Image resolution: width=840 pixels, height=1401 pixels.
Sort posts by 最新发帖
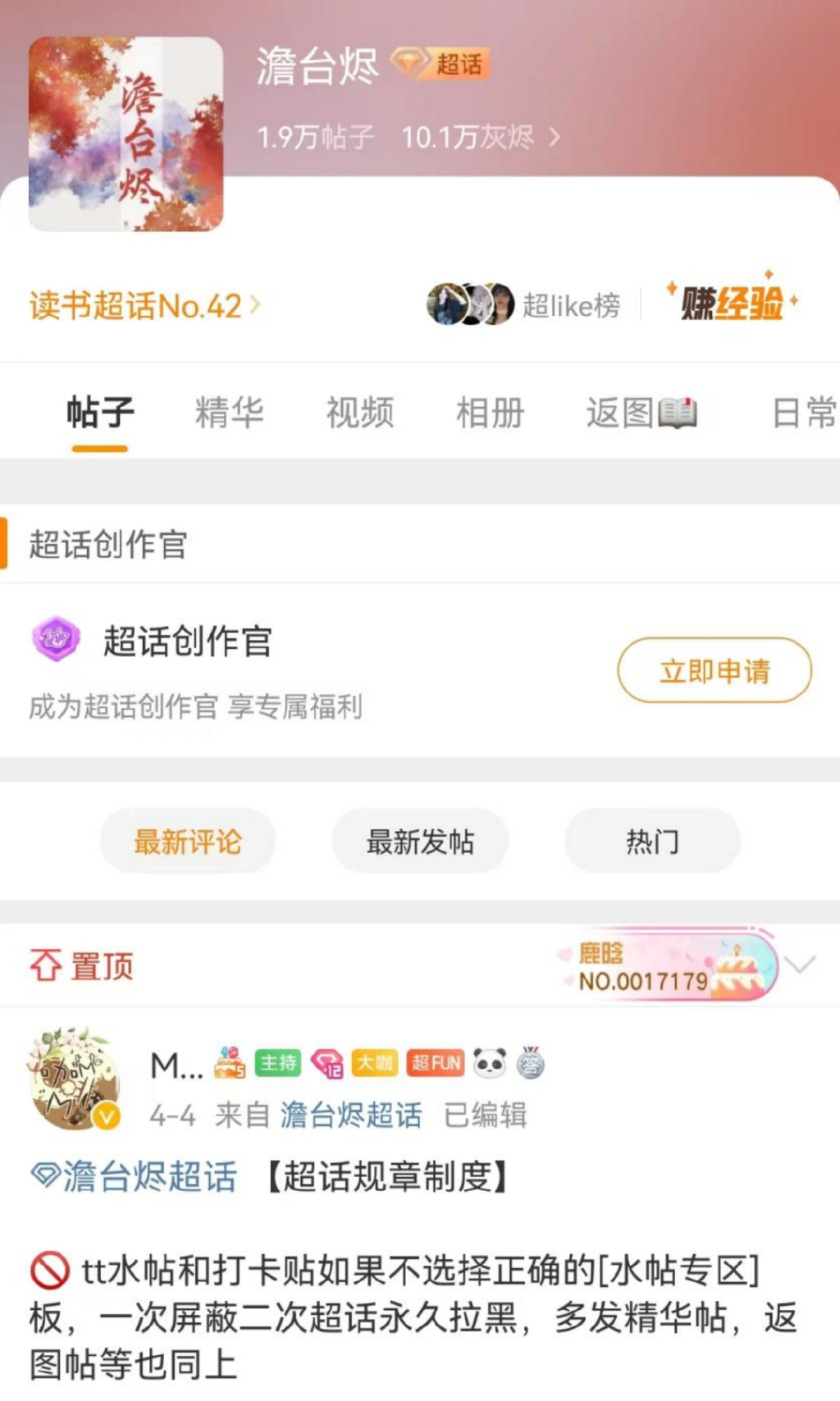(420, 841)
